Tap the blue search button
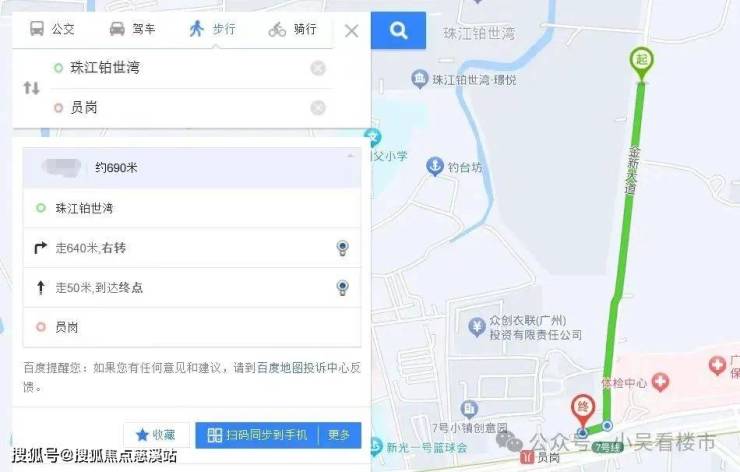 pyautogui.click(x=399, y=31)
